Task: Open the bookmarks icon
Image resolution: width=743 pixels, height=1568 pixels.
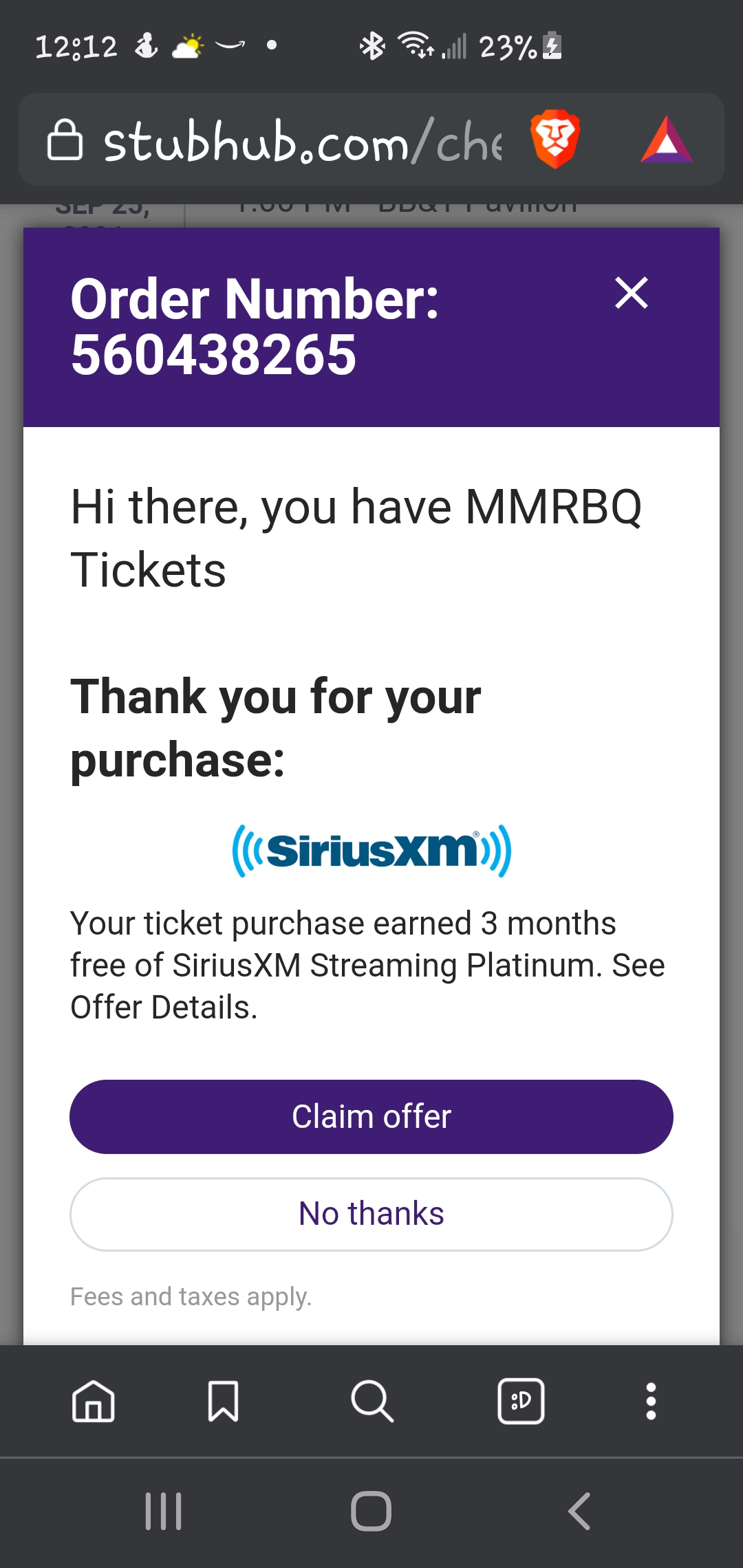Action: tap(223, 1402)
